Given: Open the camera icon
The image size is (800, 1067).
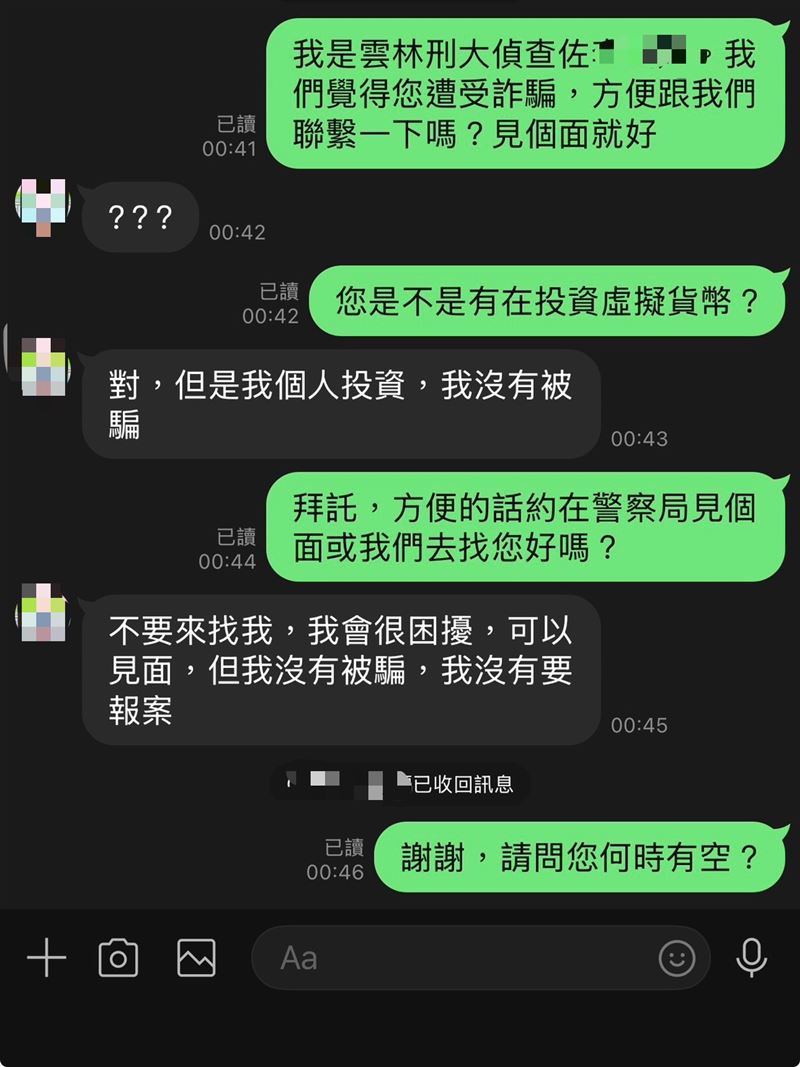Looking at the screenshot, I should pos(119,957).
